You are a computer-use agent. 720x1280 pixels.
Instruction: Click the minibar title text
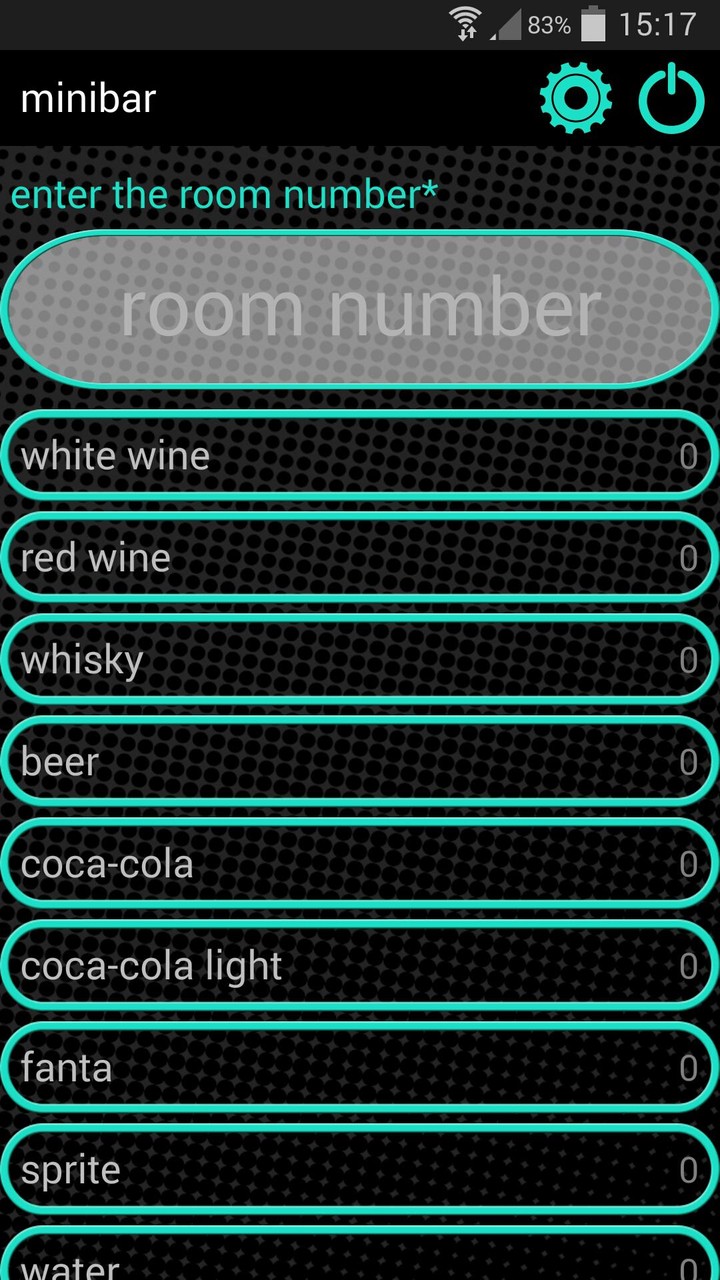coord(87,99)
